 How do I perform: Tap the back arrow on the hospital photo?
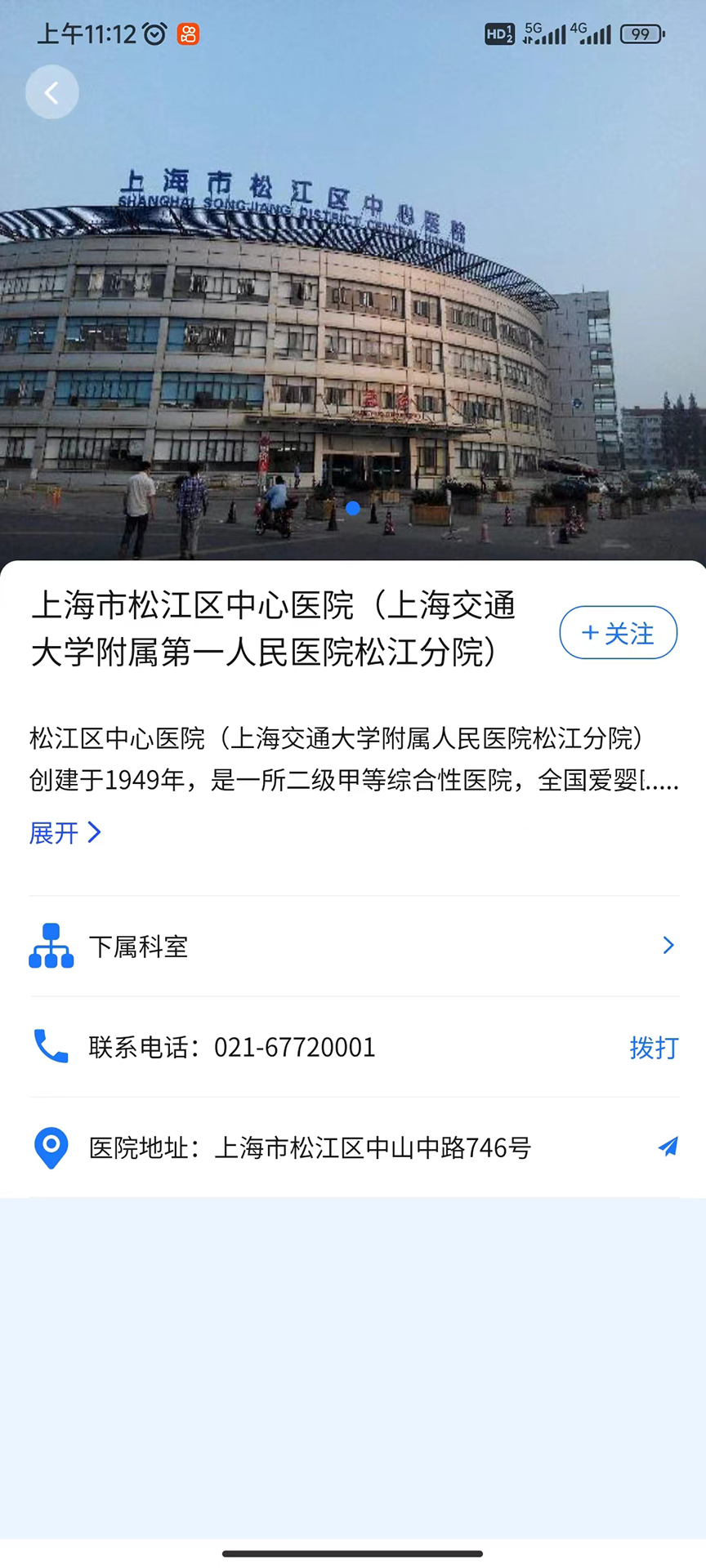(x=51, y=91)
